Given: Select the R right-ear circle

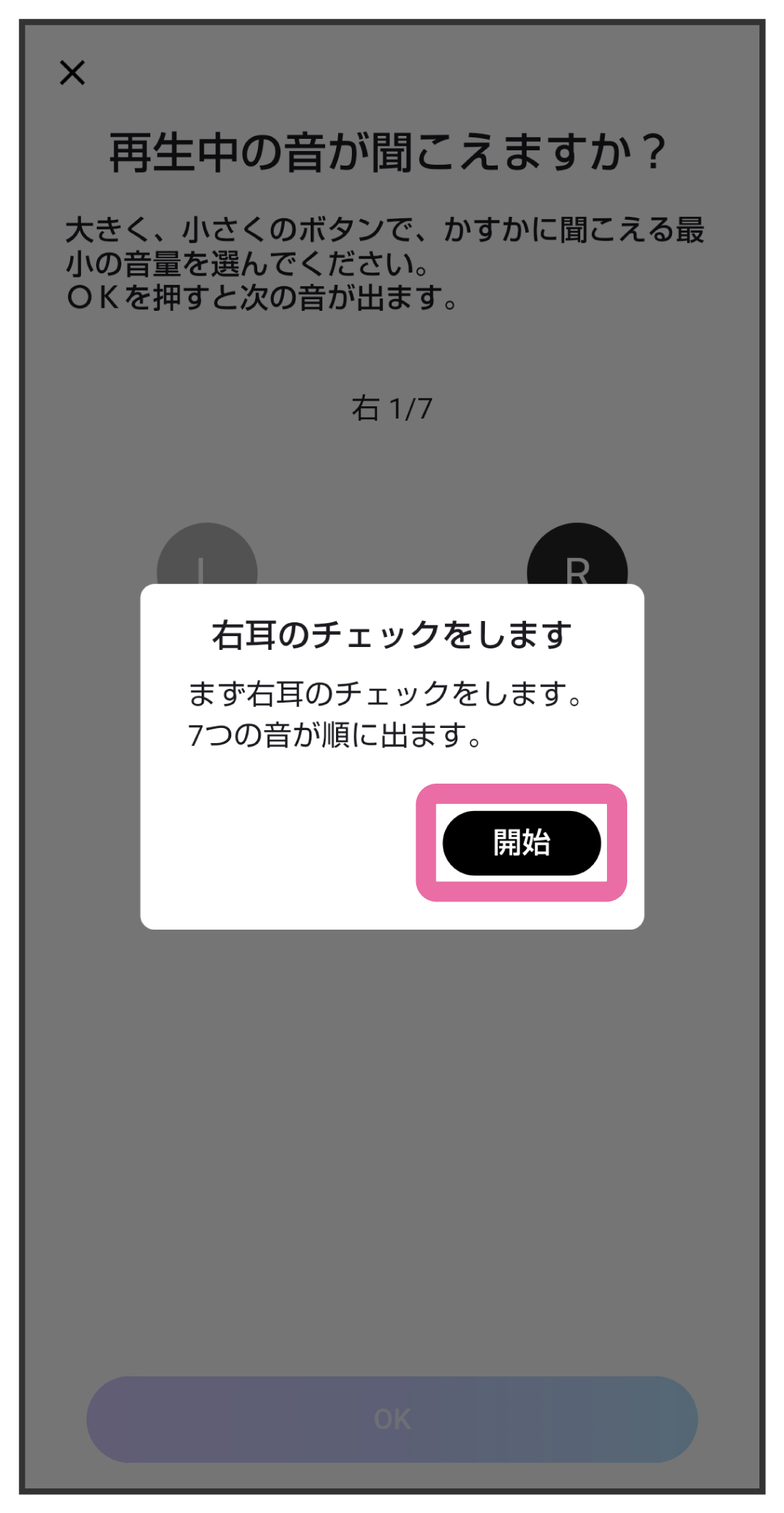Looking at the screenshot, I should coord(577,554).
